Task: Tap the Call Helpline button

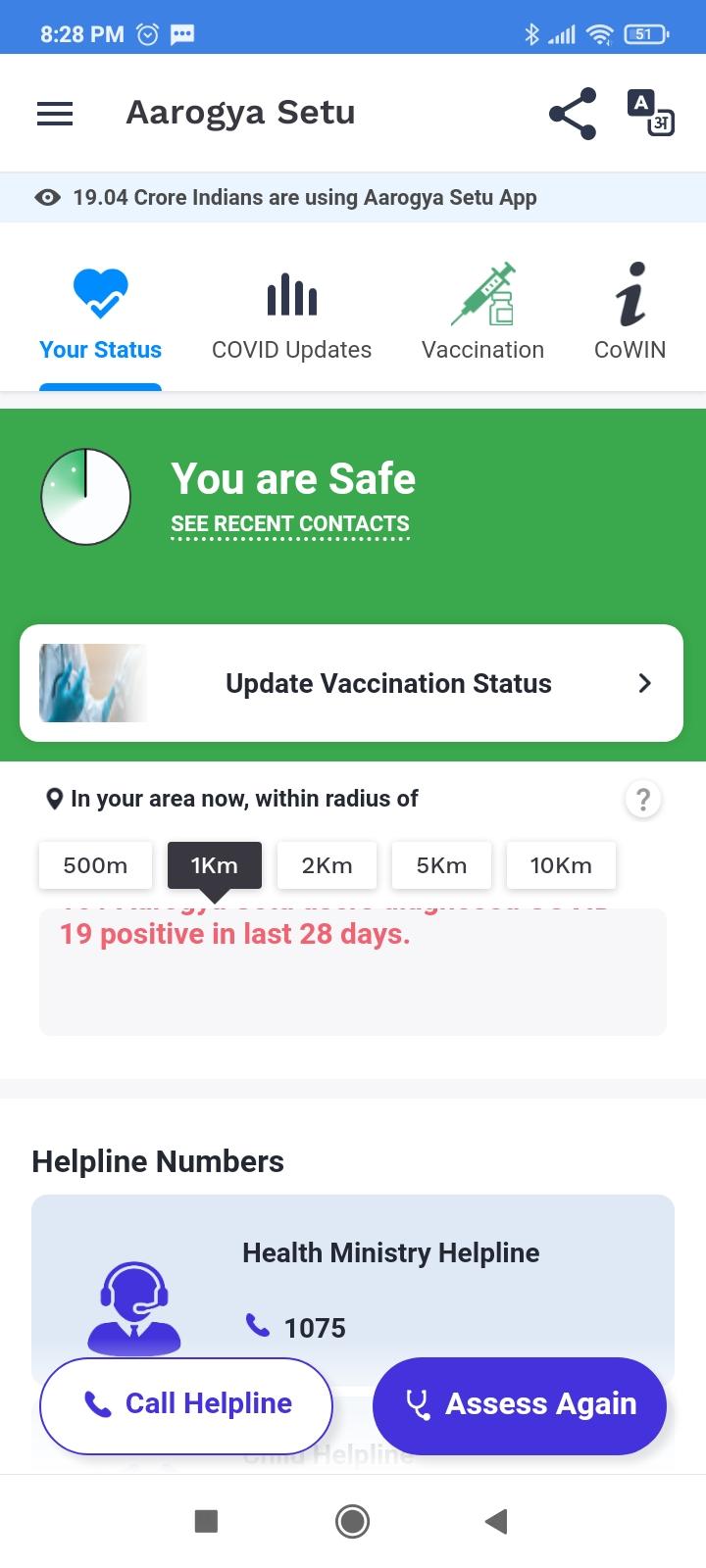Action: [x=186, y=1404]
